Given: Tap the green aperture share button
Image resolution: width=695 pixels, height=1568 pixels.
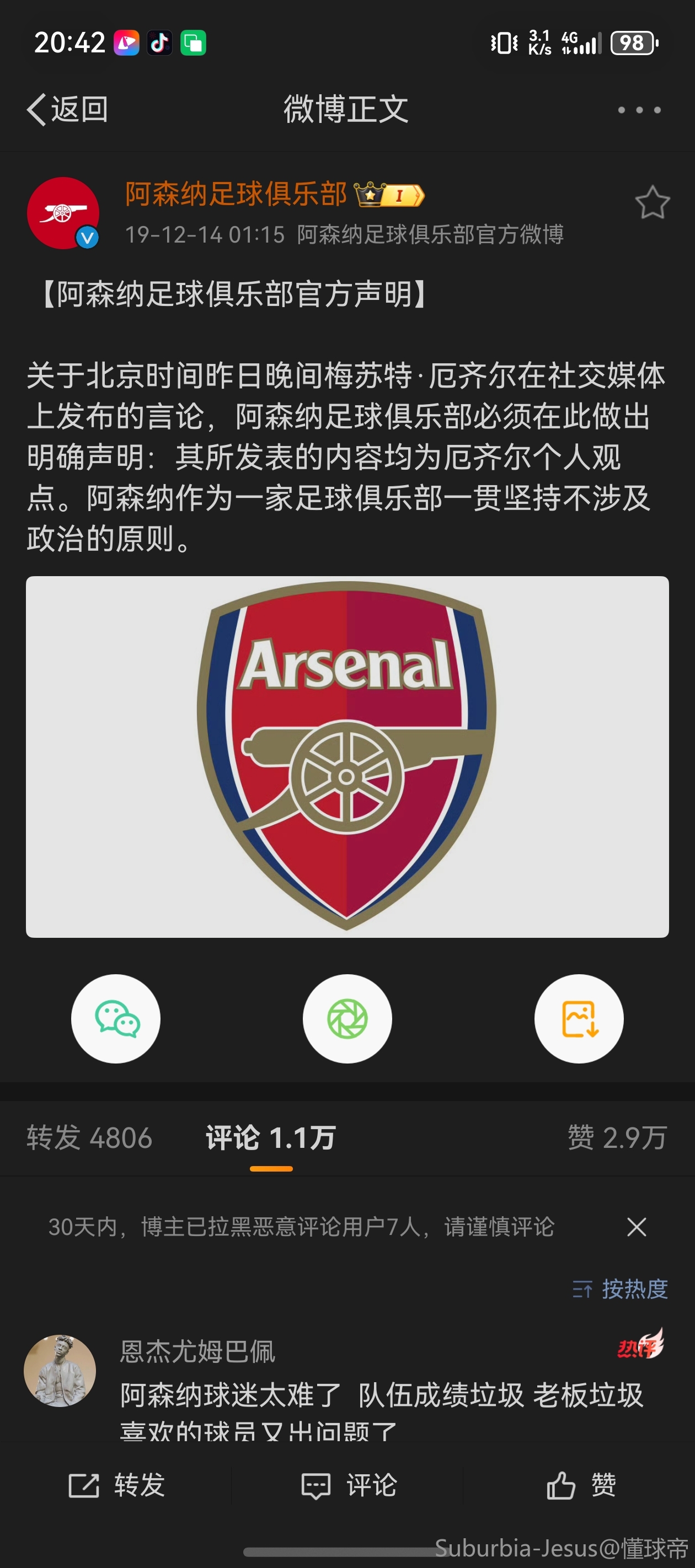Looking at the screenshot, I should (347, 1018).
